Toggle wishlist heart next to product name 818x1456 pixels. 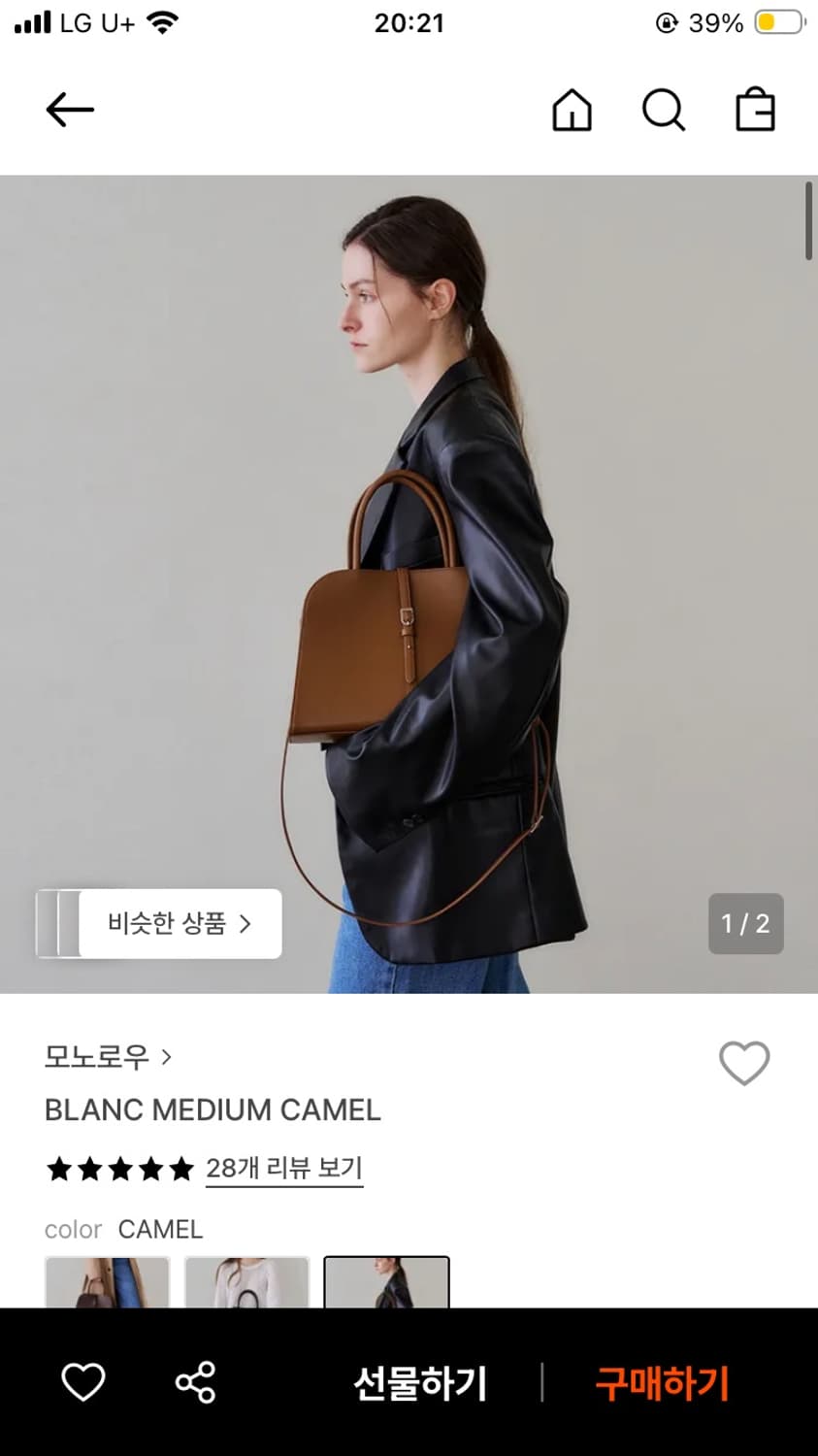[x=744, y=1063]
